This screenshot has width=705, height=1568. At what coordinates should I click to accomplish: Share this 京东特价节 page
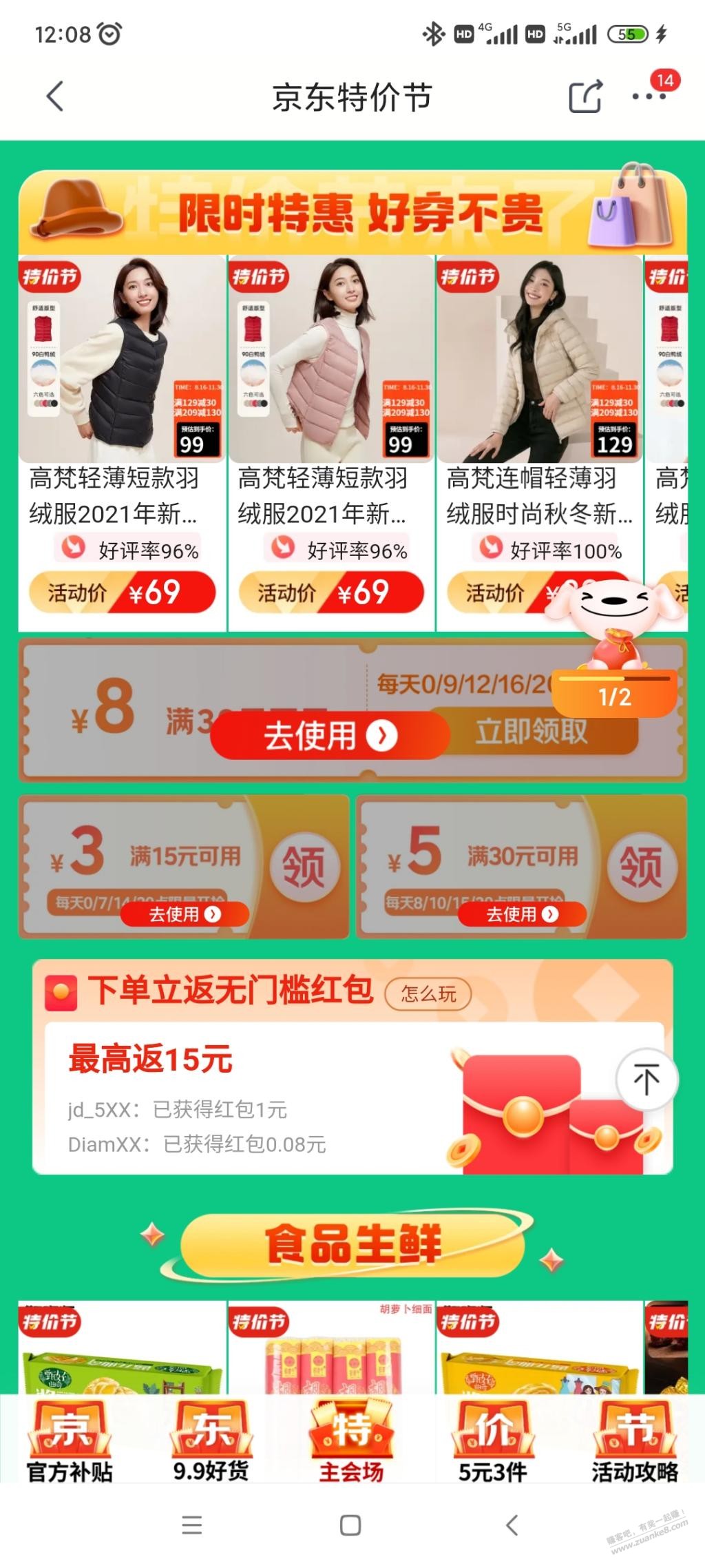pos(585,96)
